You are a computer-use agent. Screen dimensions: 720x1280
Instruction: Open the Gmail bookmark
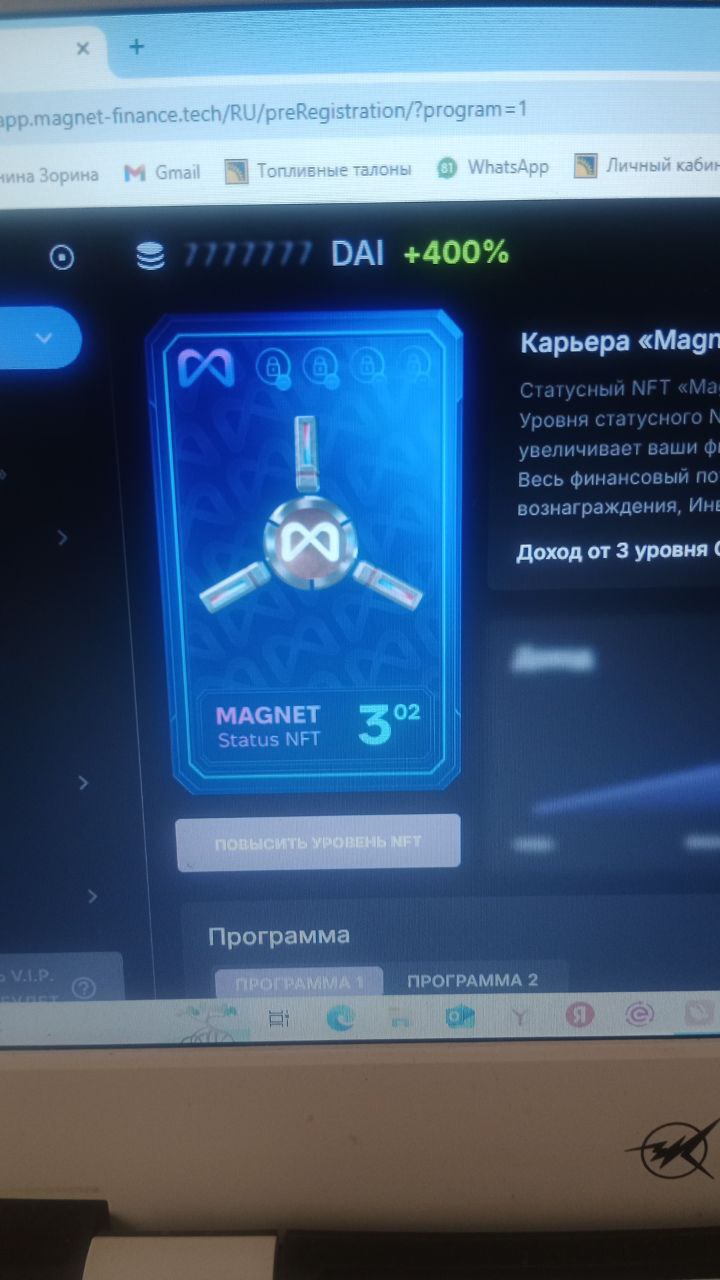point(163,172)
